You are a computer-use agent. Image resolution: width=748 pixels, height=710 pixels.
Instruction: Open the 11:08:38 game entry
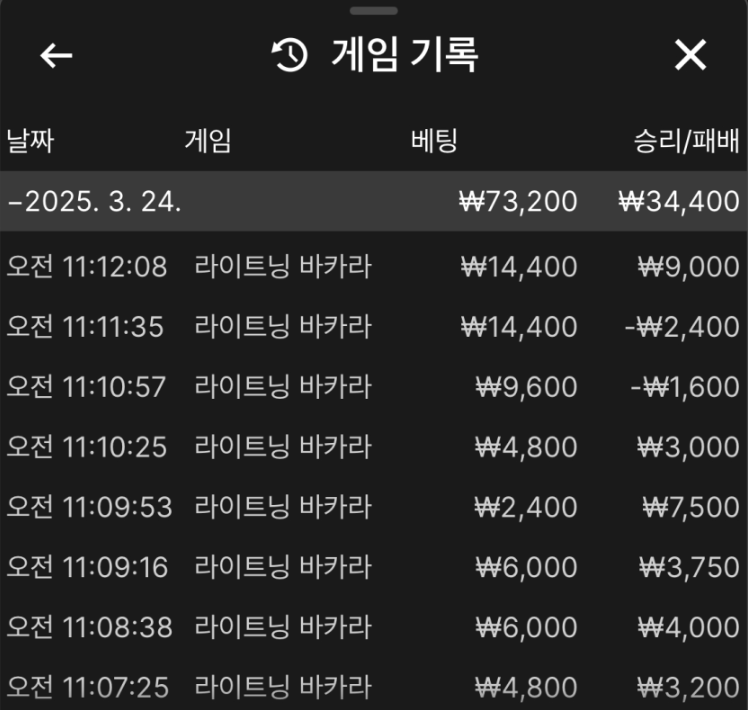pos(373,627)
